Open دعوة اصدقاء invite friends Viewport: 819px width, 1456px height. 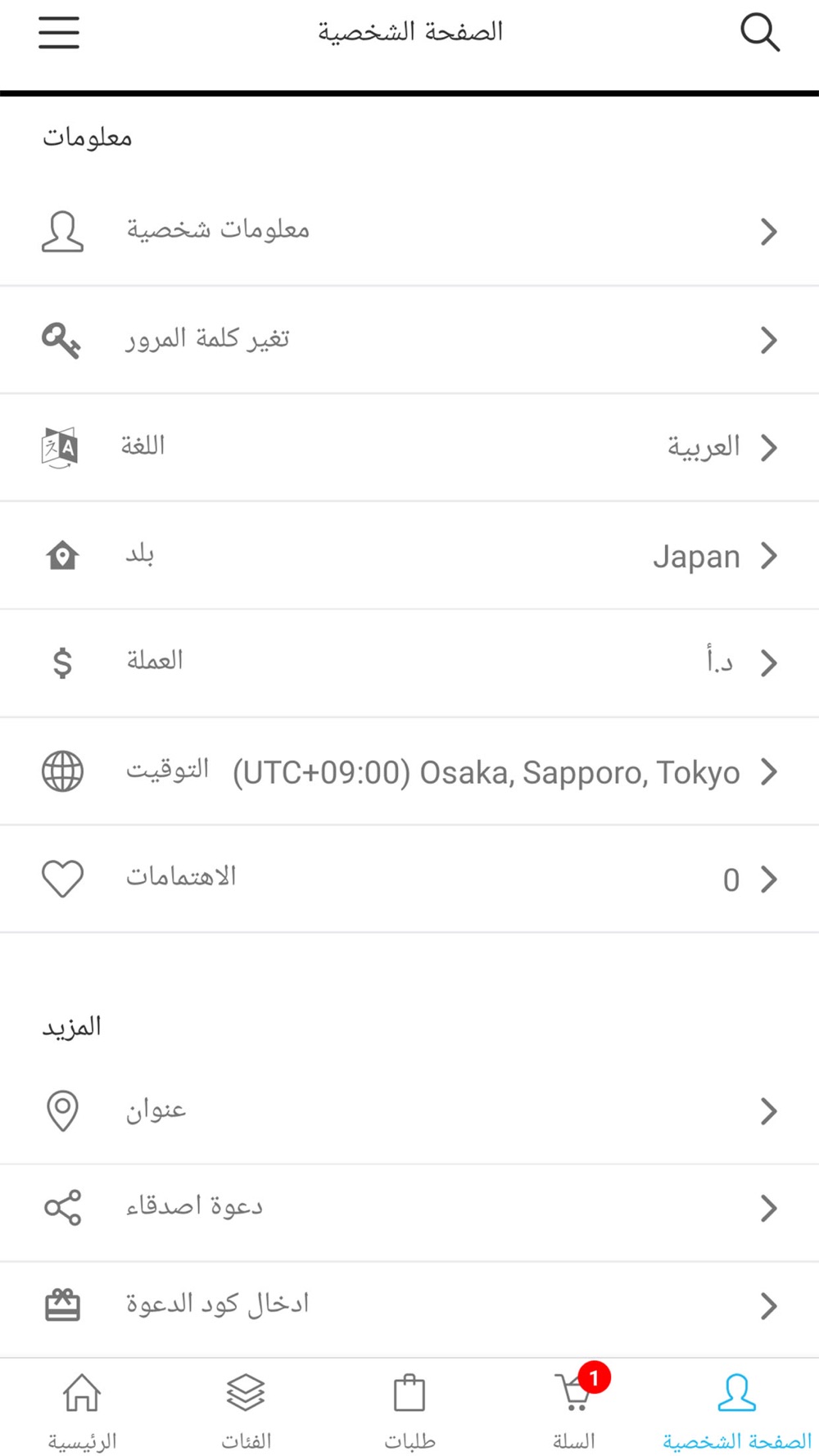pos(409,1208)
